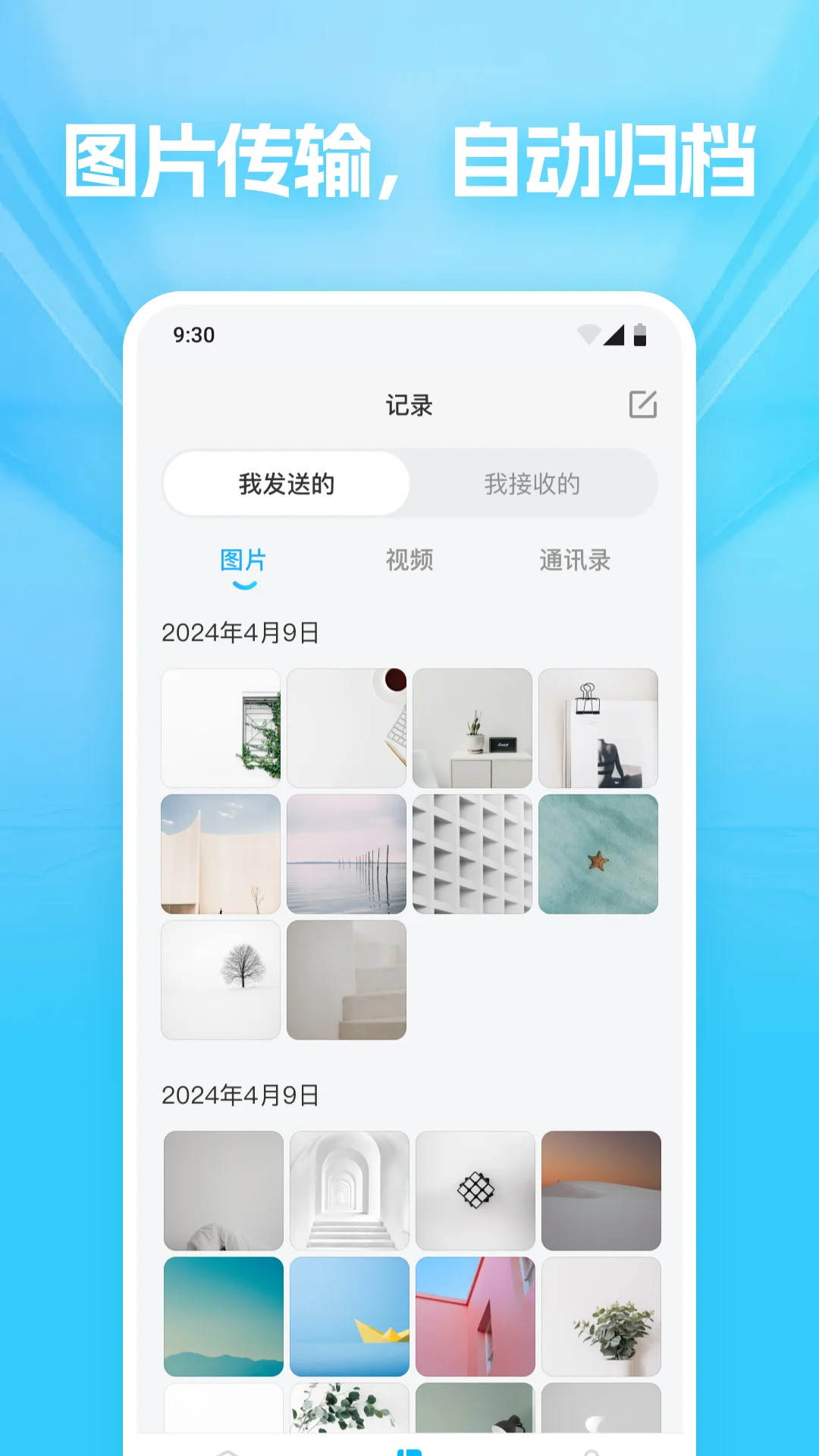Switch to the 视频 category tab
The image size is (819, 1456).
click(x=410, y=561)
